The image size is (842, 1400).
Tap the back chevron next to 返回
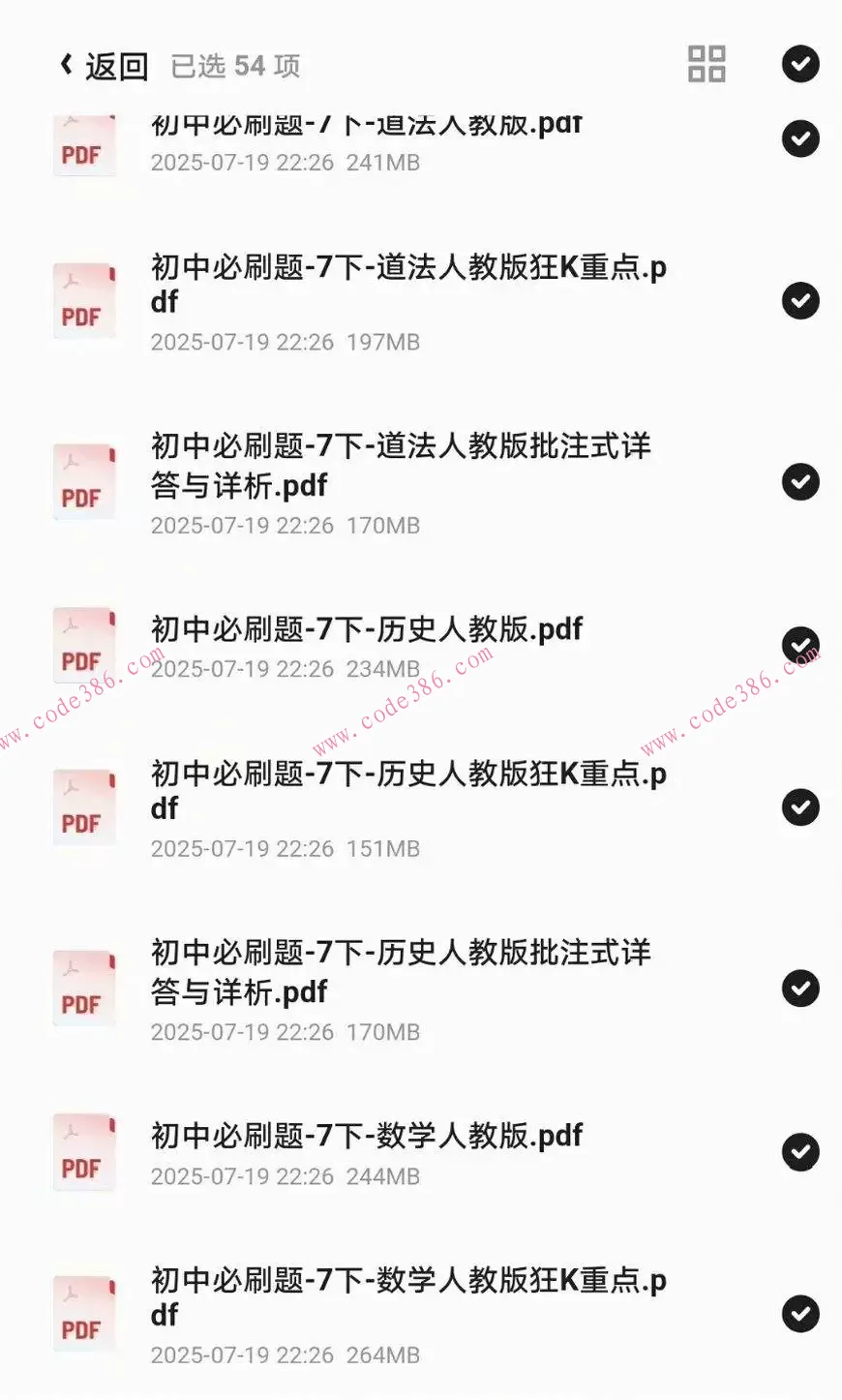[x=64, y=64]
